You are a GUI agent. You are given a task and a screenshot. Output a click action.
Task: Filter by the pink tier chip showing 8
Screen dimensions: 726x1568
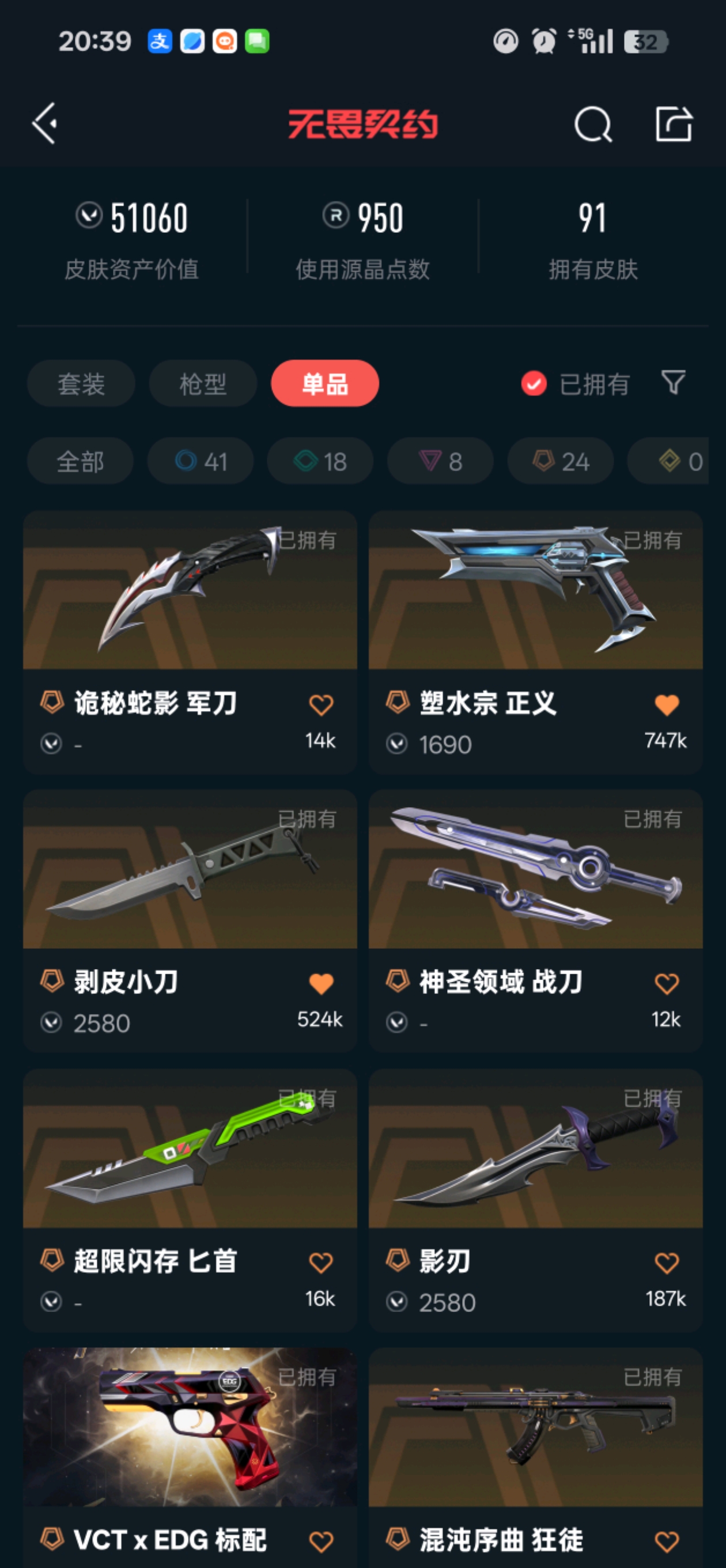tap(440, 461)
